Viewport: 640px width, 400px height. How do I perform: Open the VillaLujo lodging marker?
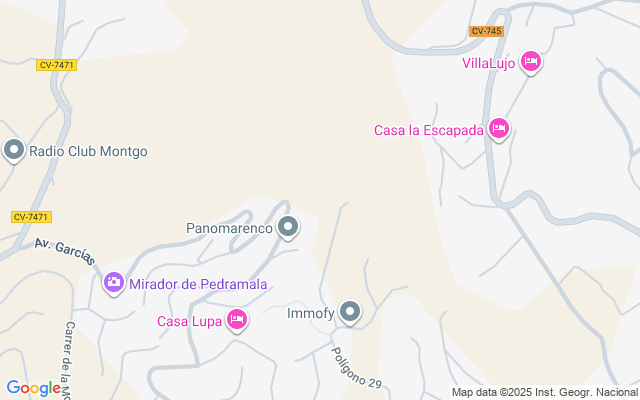531,63
